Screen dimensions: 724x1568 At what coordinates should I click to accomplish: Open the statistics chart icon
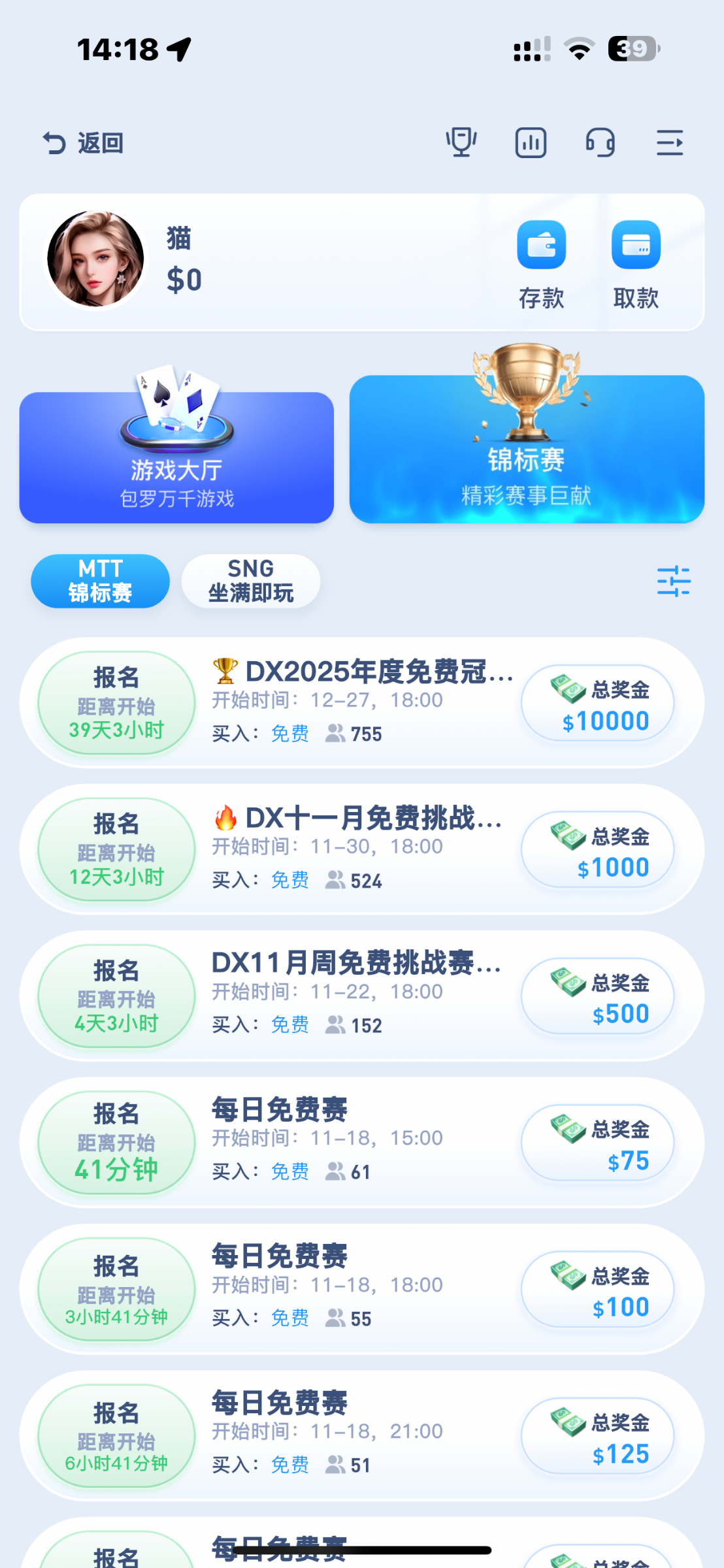click(531, 142)
